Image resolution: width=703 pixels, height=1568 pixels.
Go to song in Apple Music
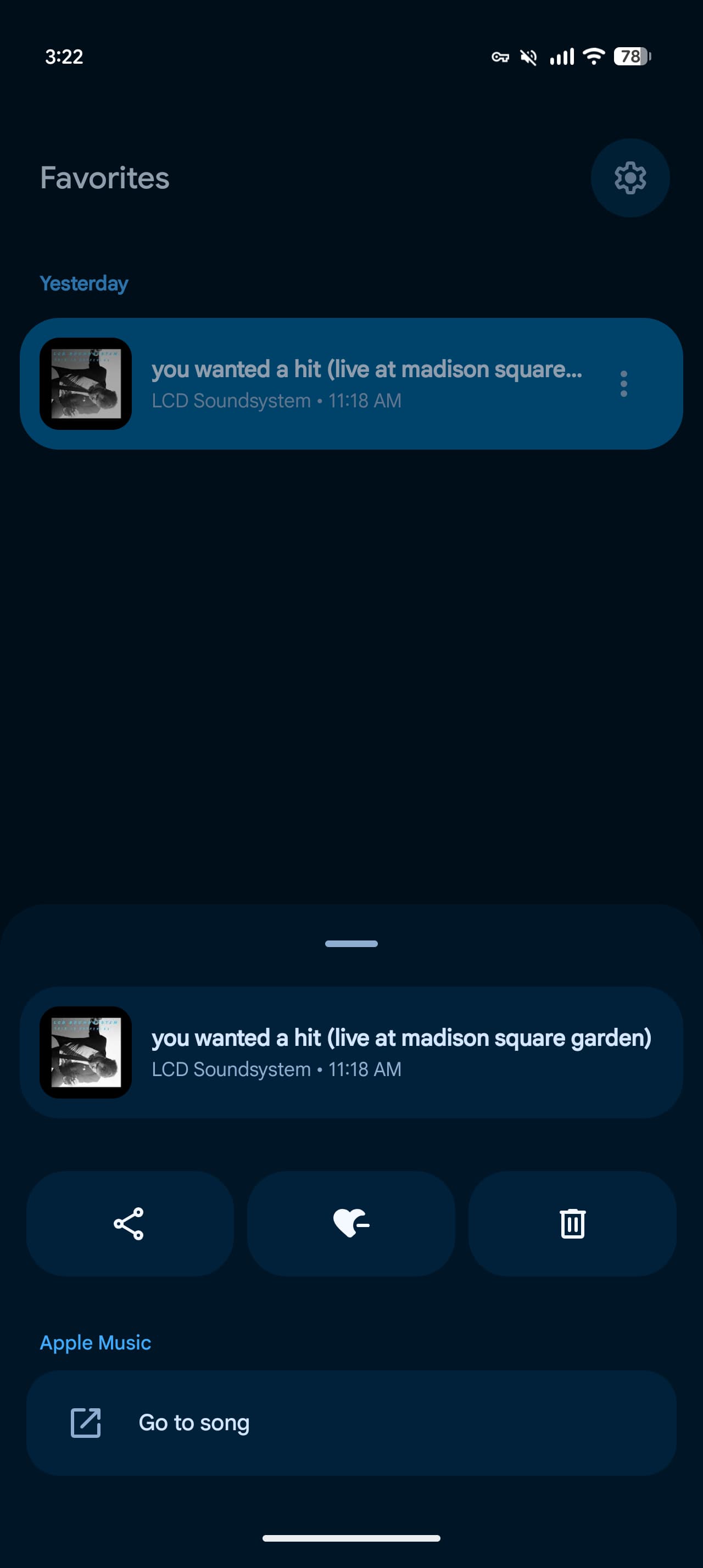[351, 1423]
